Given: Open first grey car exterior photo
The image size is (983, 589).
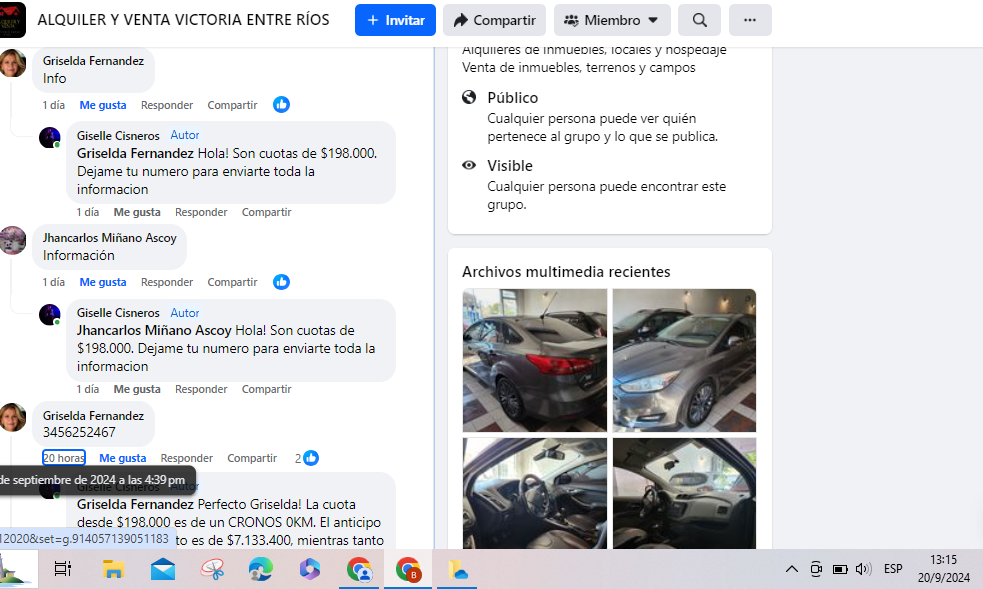Looking at the screenshot, I should pos(534,360).
